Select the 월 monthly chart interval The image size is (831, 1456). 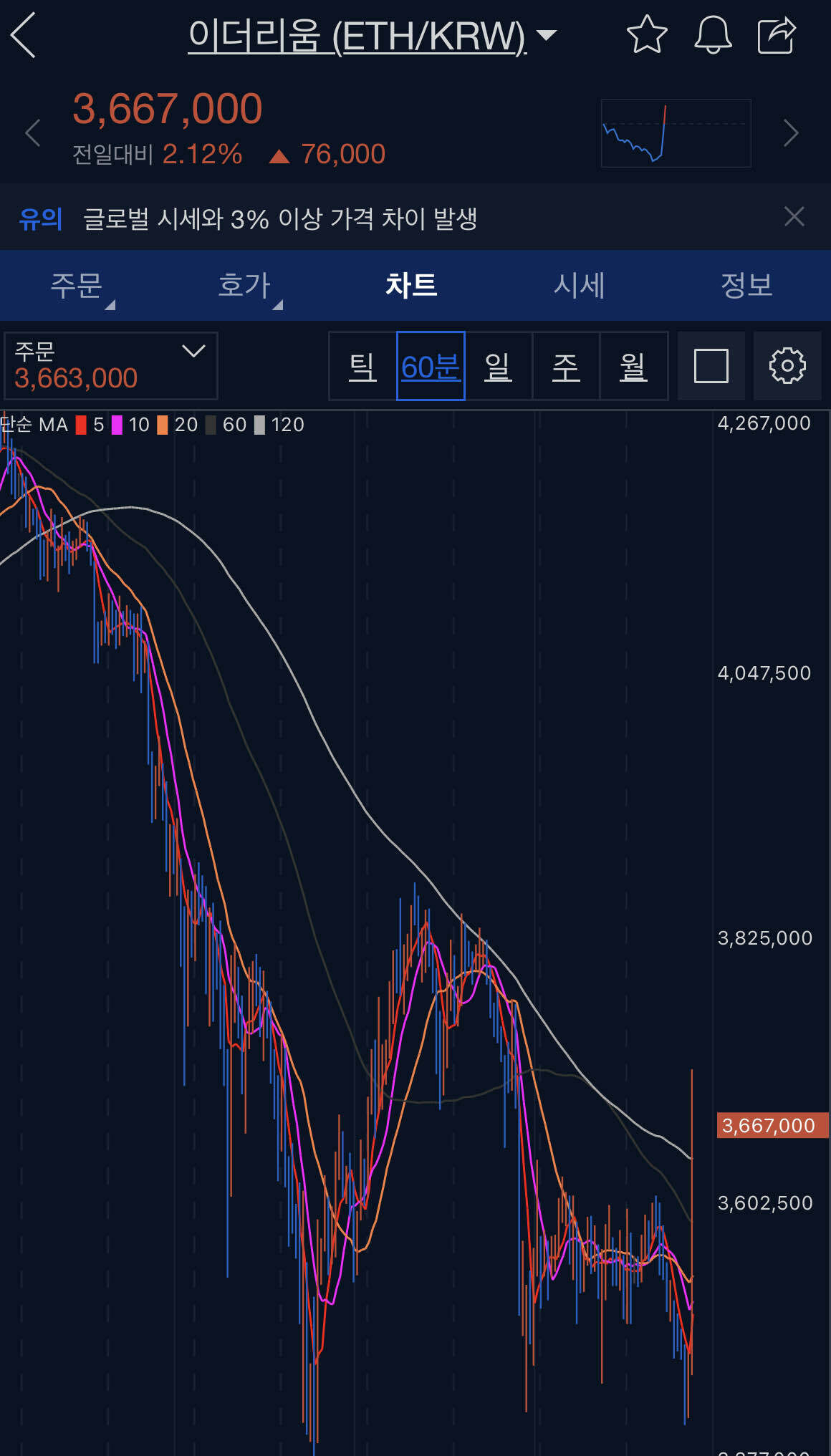tap(633, 366)
